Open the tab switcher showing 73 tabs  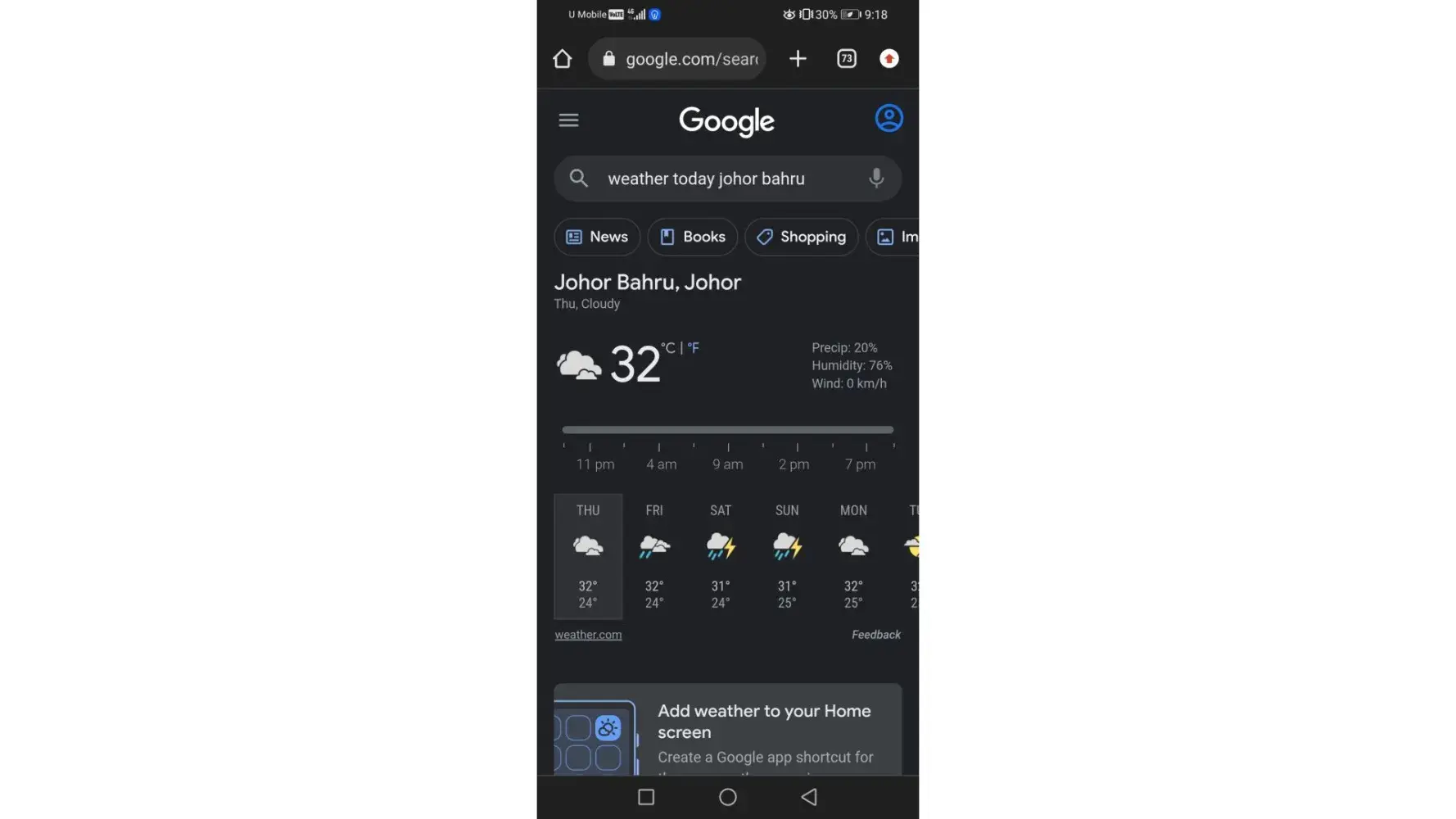(x=846, y=59)
